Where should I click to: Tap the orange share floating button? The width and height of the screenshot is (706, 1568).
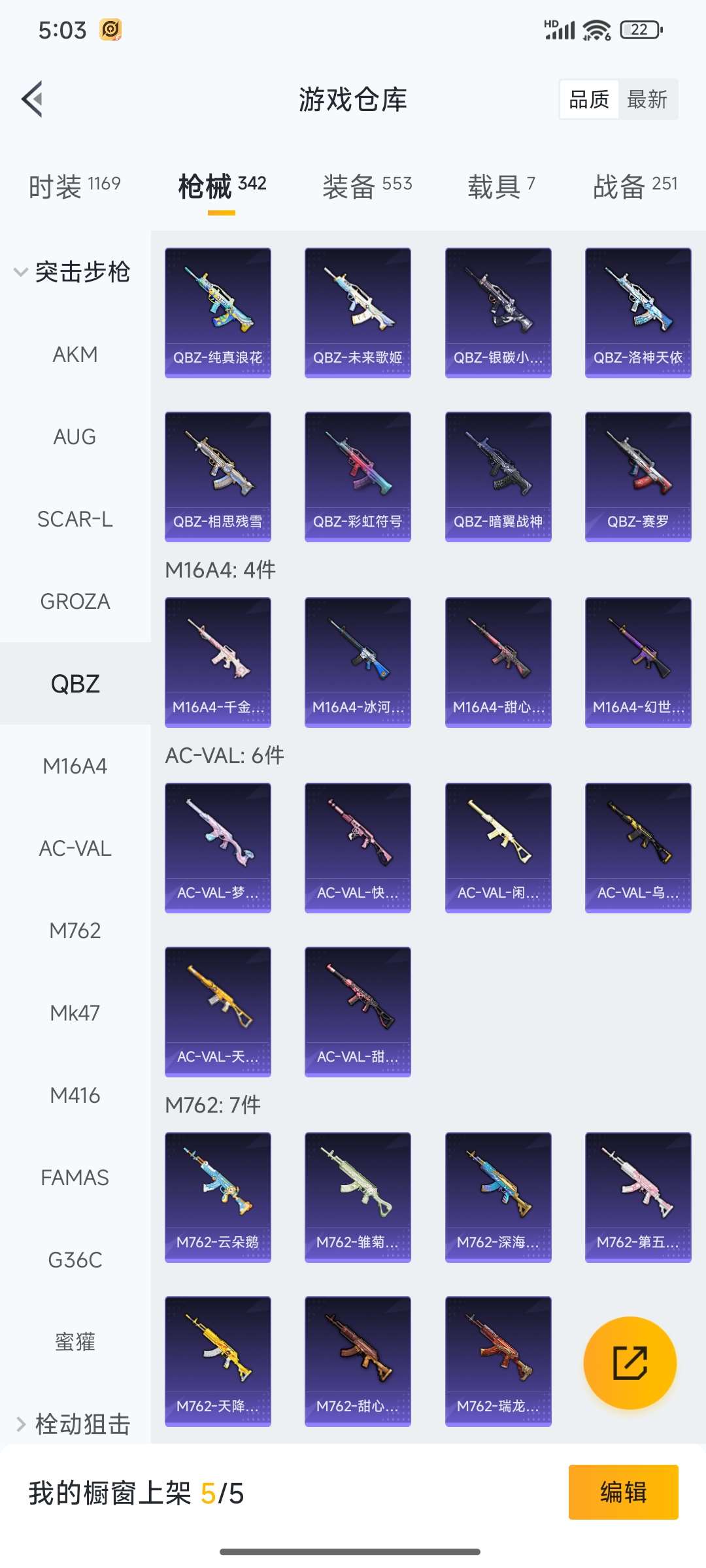tap(630, 1363)
